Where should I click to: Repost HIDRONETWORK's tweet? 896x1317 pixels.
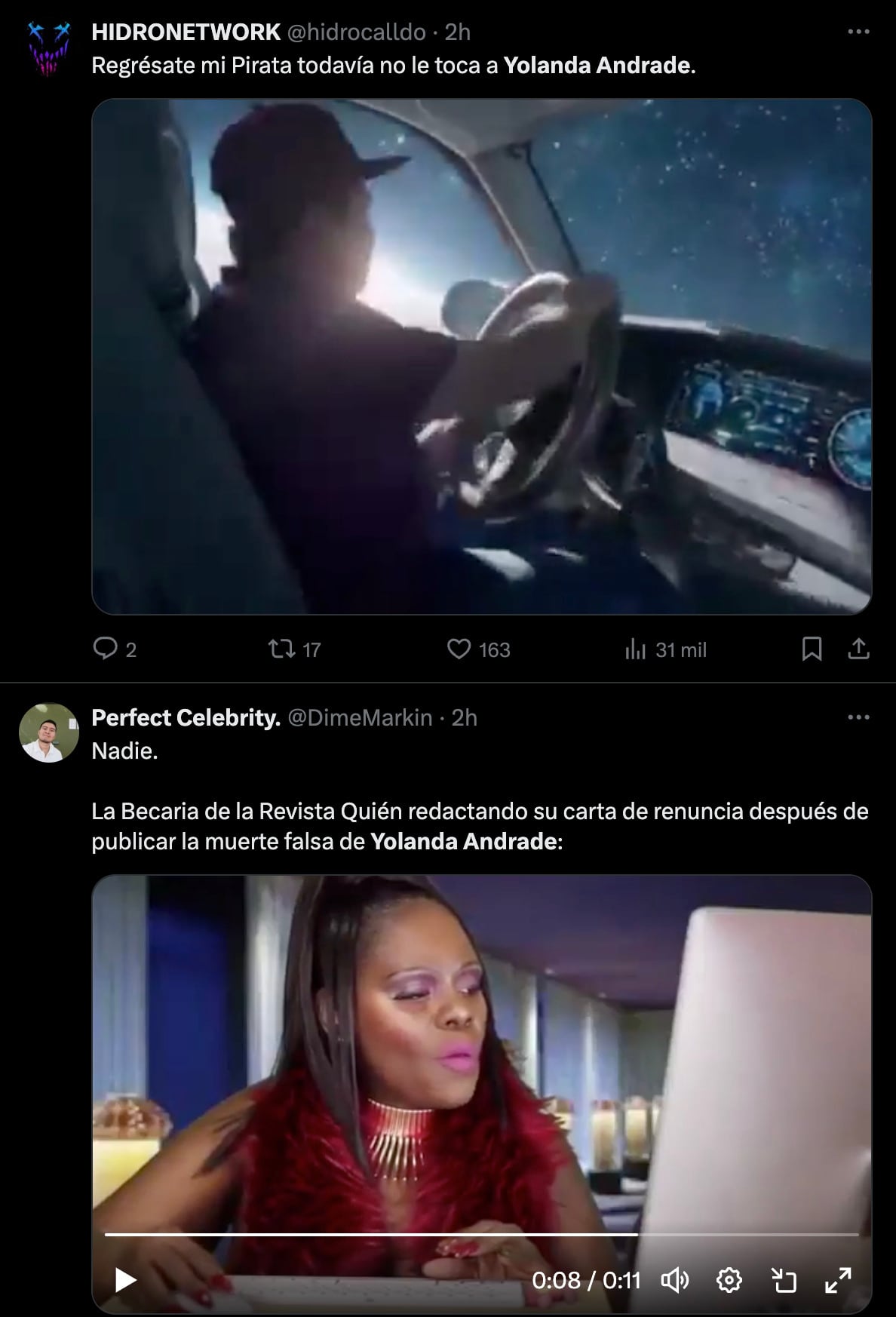pos(283,649)
